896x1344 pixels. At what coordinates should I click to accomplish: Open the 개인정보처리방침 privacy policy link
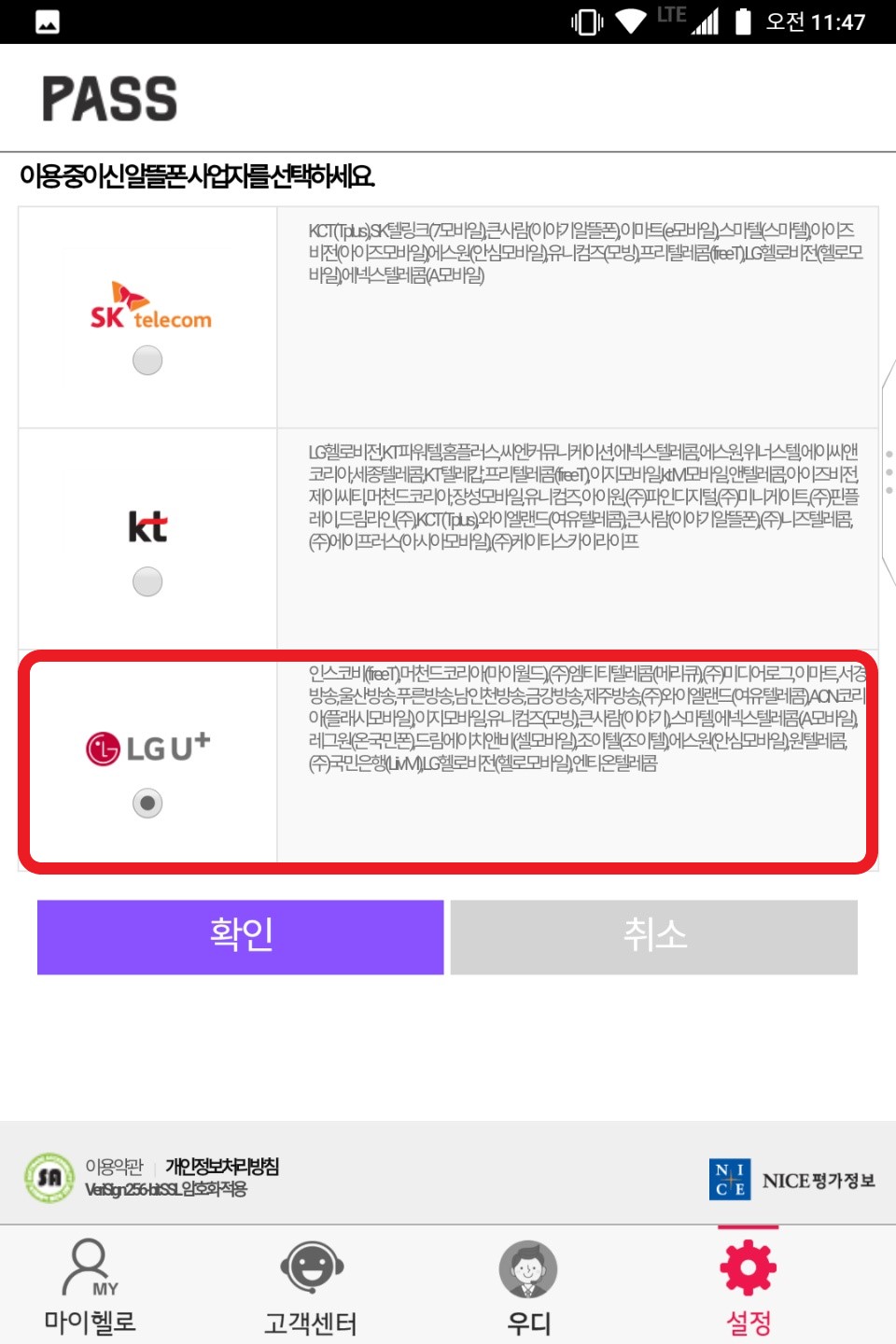(222, 1167)
